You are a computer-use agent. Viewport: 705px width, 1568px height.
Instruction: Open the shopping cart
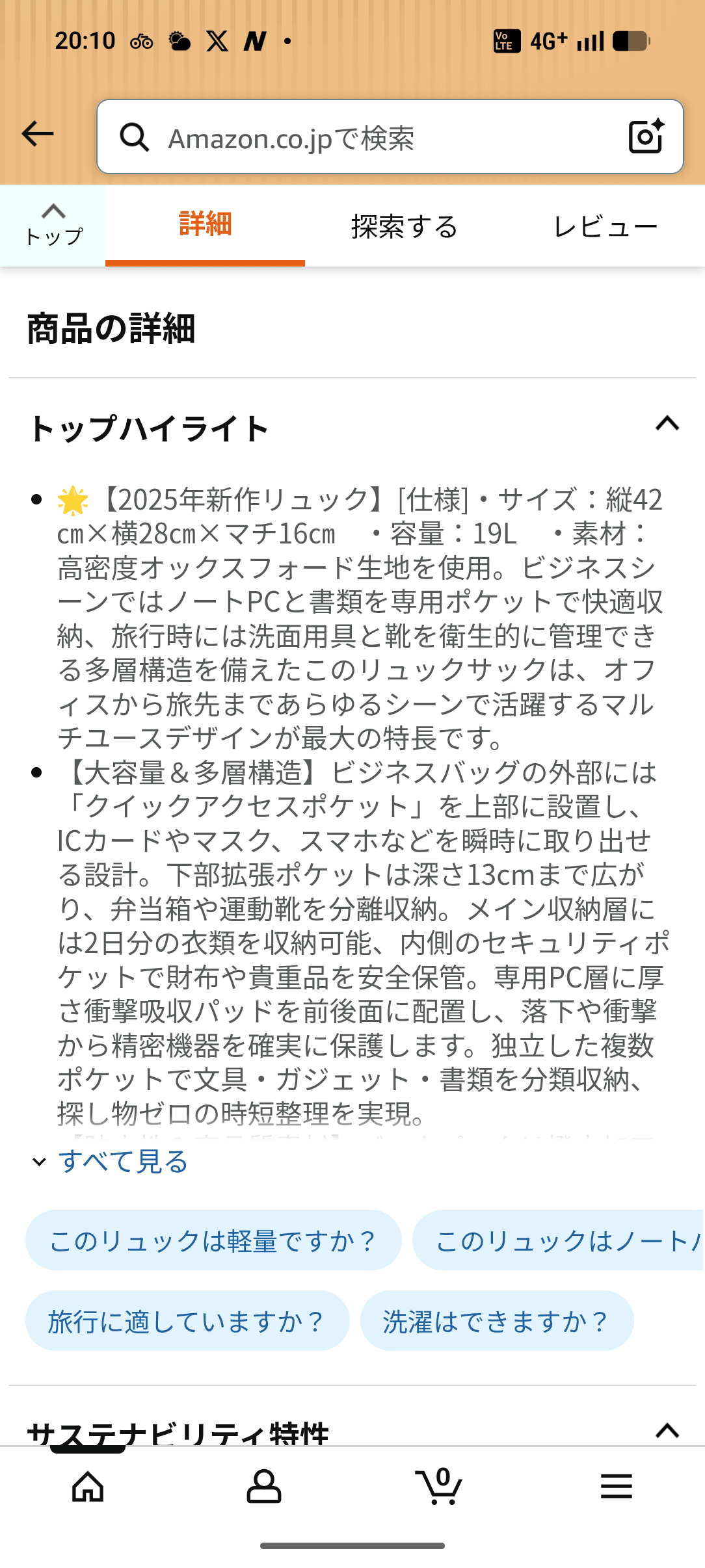[x=440, y=1487]
